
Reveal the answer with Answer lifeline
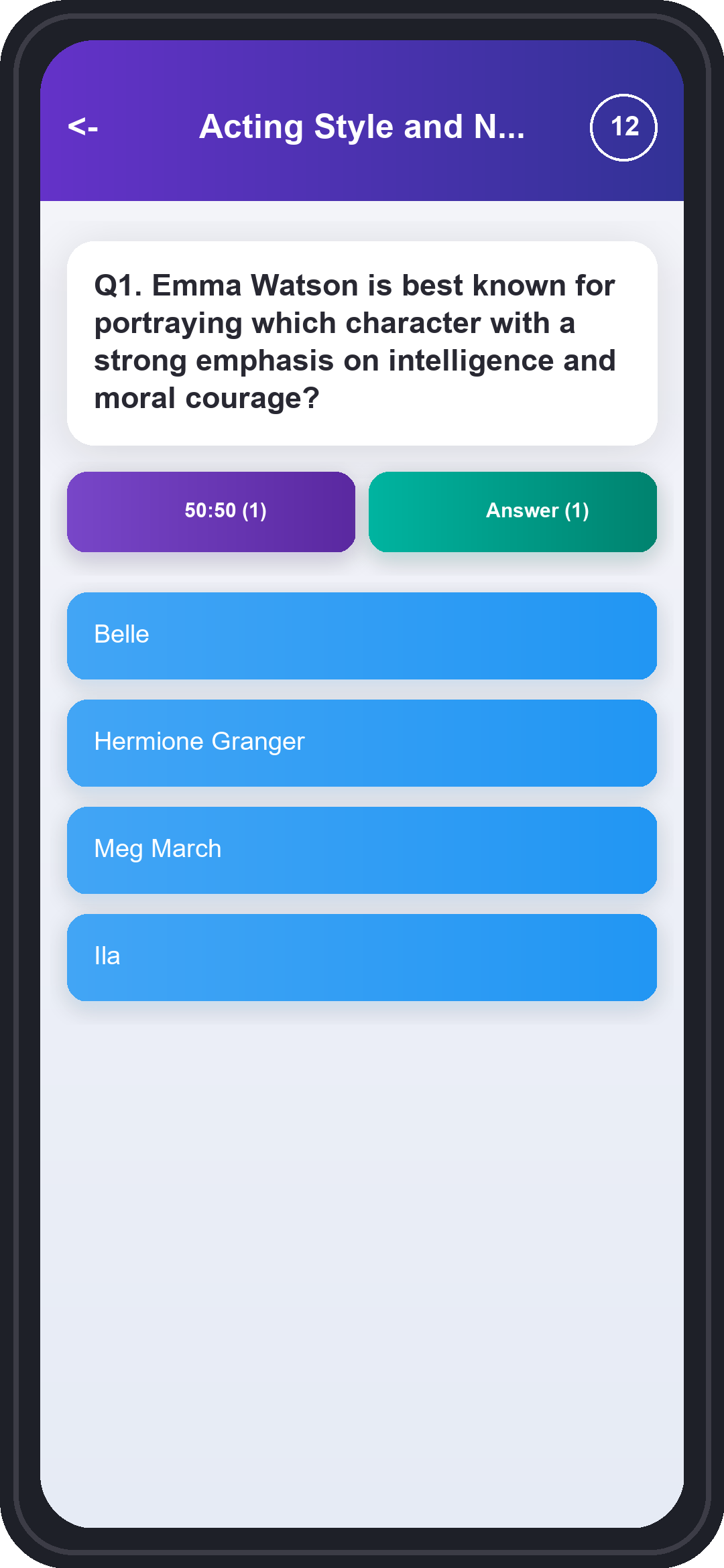pos(513,511)
